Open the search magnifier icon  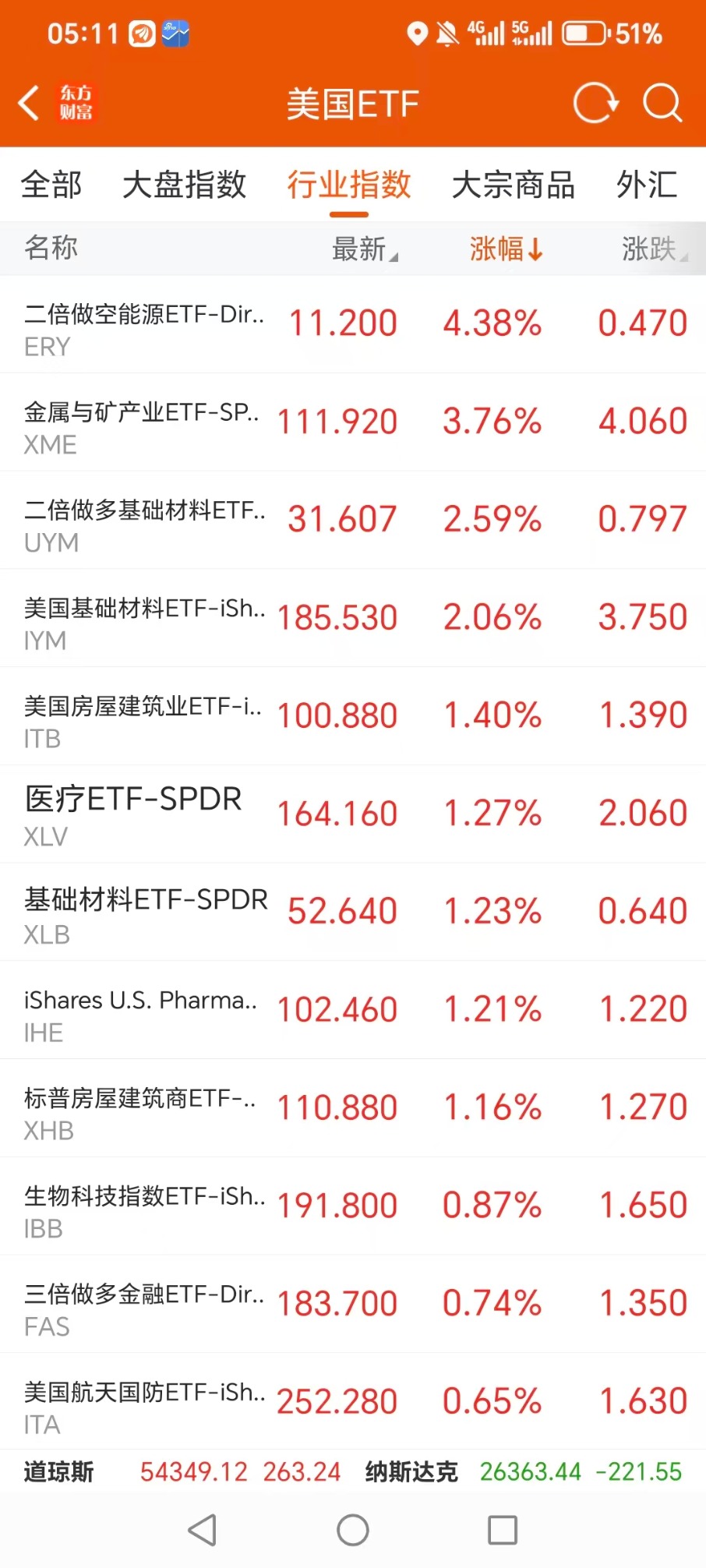(x=662, y=103)
